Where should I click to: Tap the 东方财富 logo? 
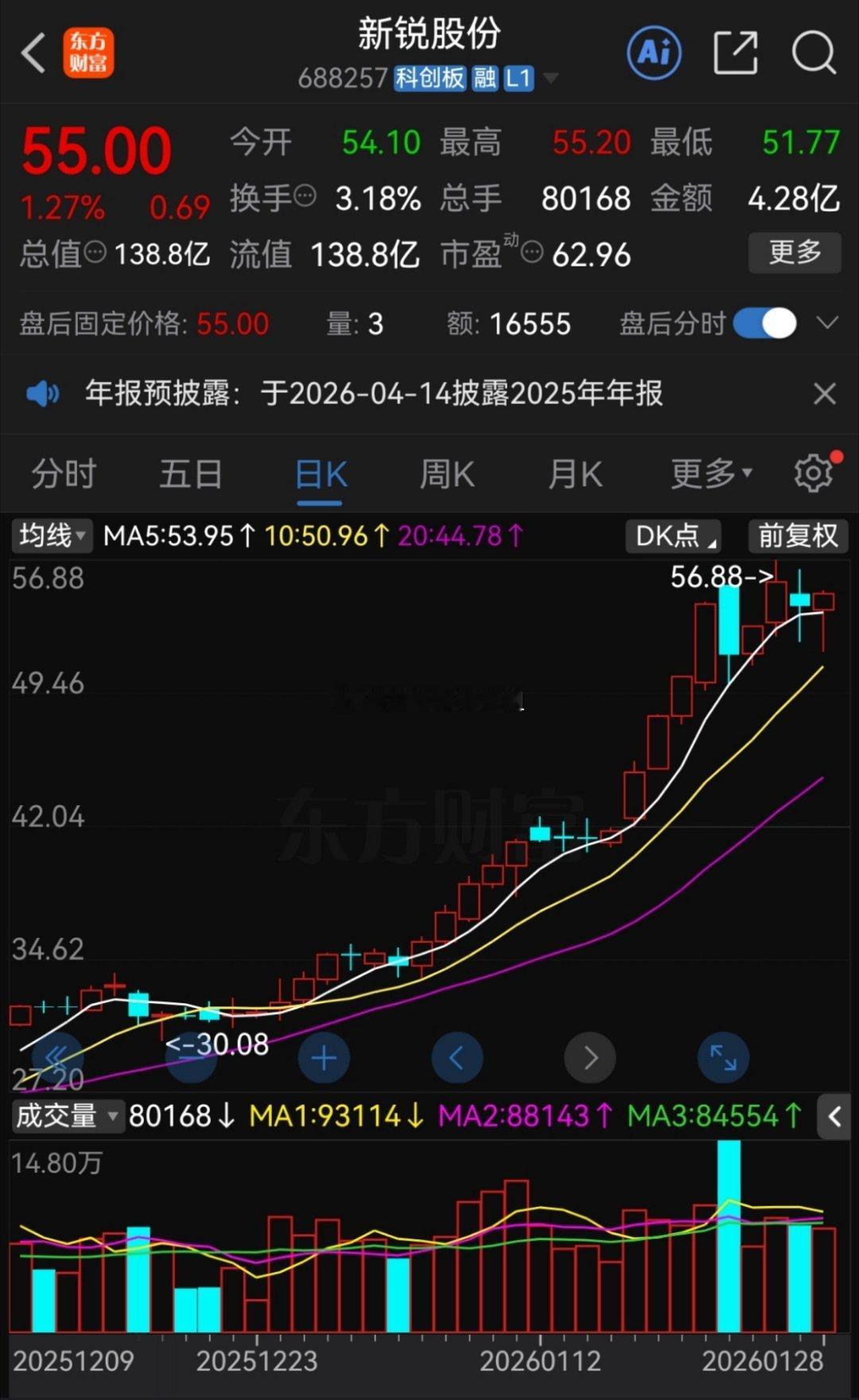(x=89, y=52)
